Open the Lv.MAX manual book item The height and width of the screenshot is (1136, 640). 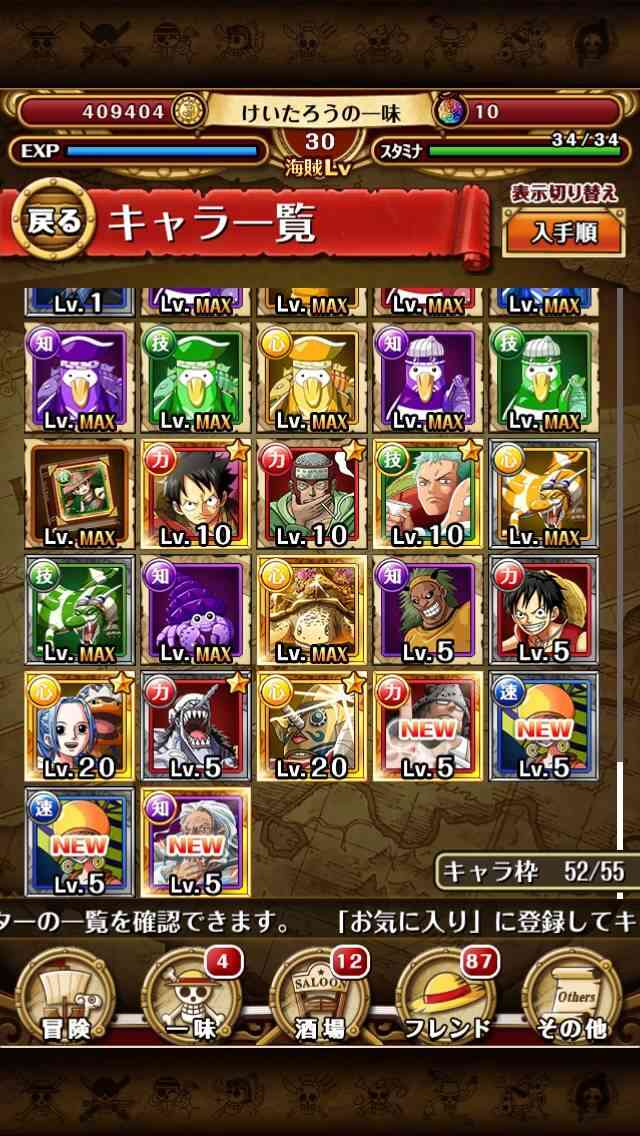click(x=80, y=493)
